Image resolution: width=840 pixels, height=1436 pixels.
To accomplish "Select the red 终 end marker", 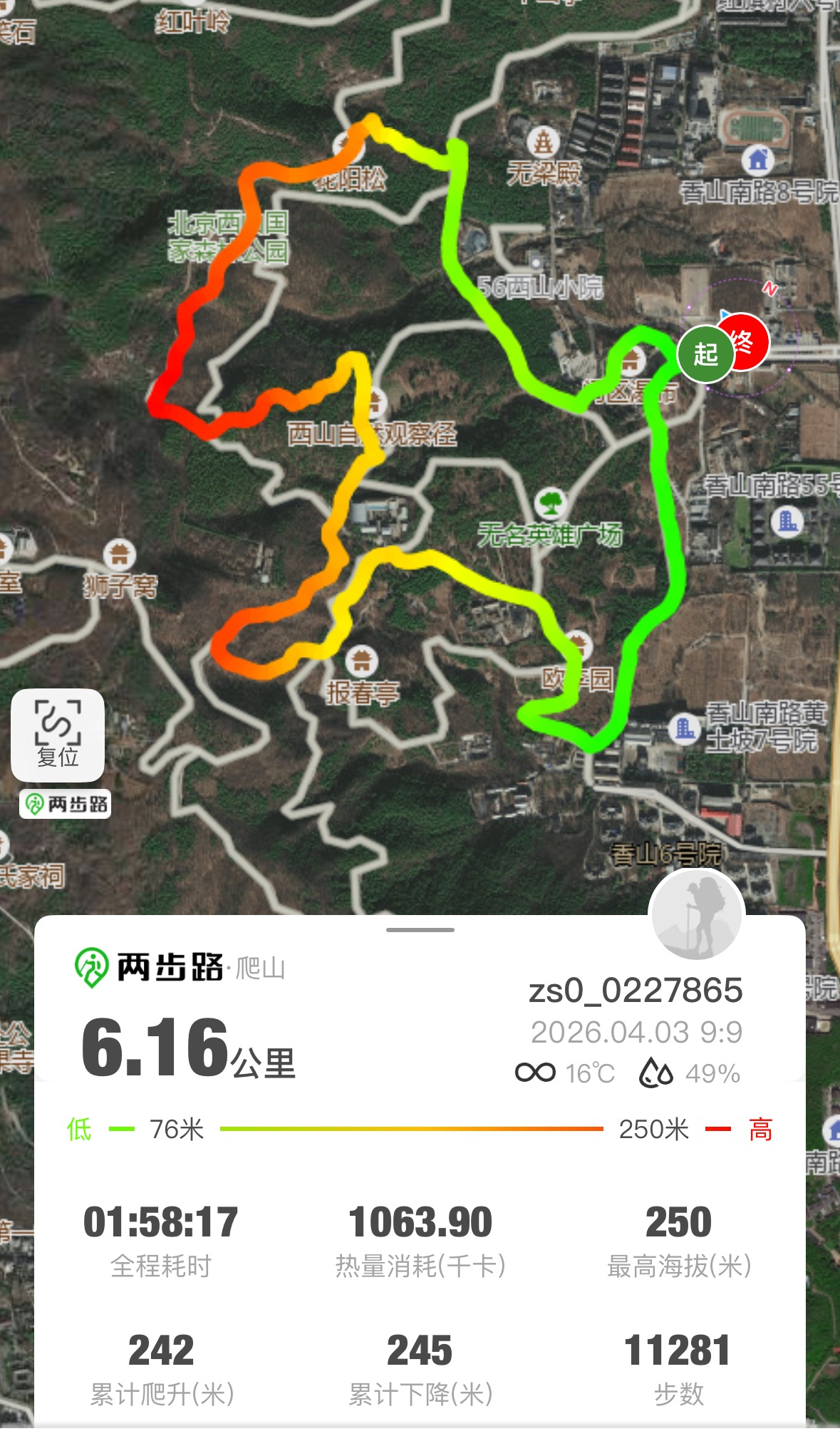I will tap(748, 339).
